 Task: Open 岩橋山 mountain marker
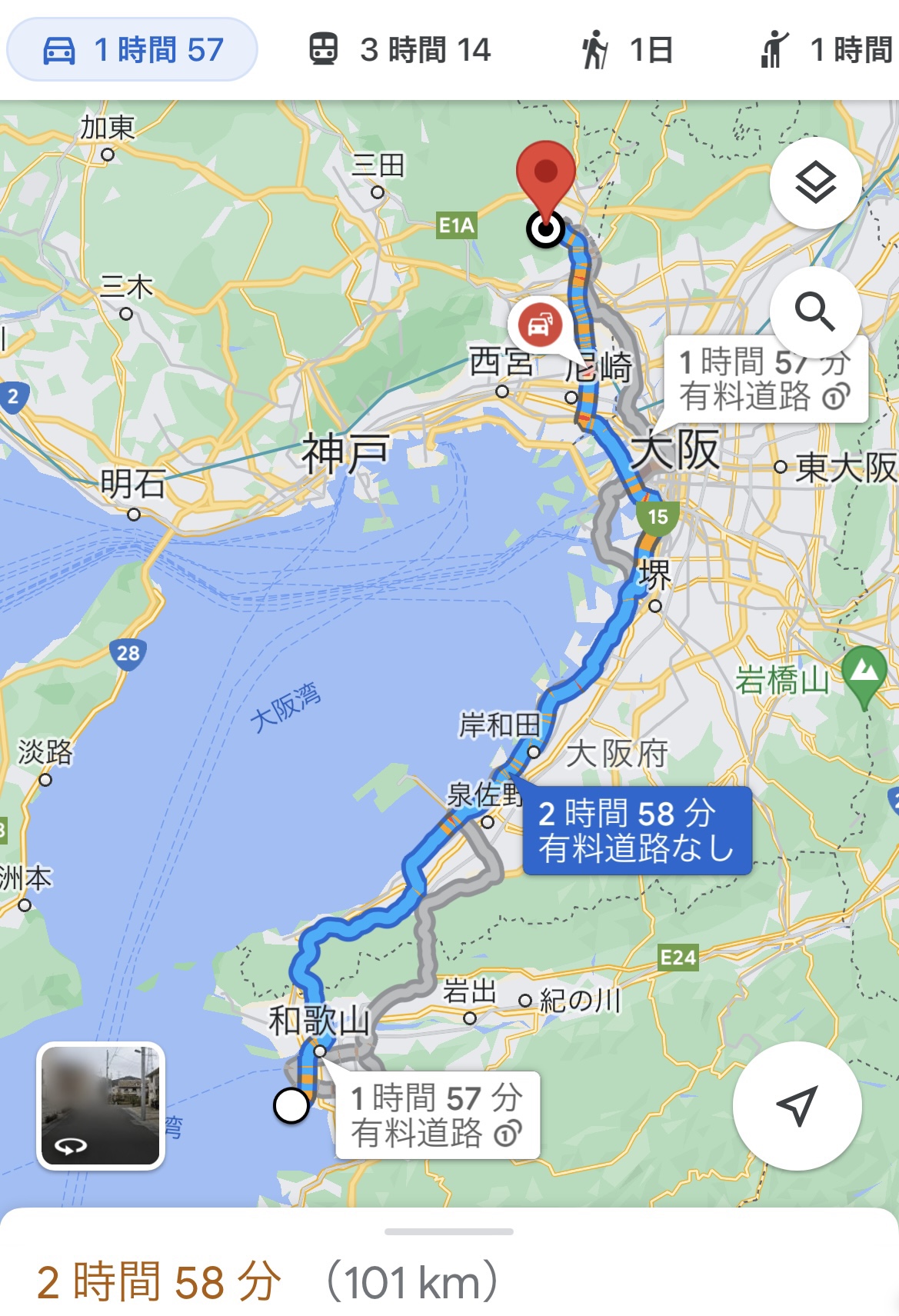(x=864, y=671)
